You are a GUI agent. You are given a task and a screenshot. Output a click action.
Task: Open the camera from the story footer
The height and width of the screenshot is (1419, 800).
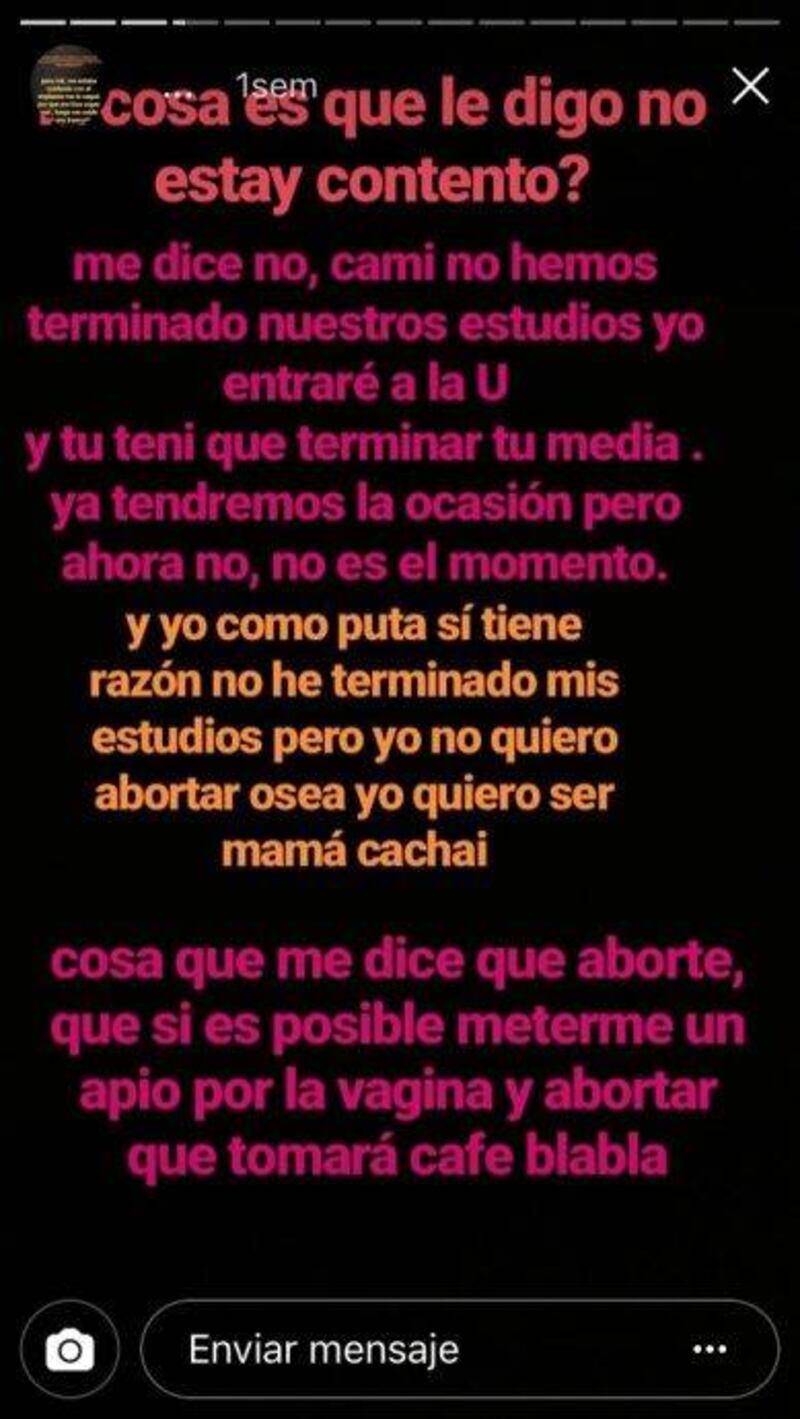coord(70,1350)
